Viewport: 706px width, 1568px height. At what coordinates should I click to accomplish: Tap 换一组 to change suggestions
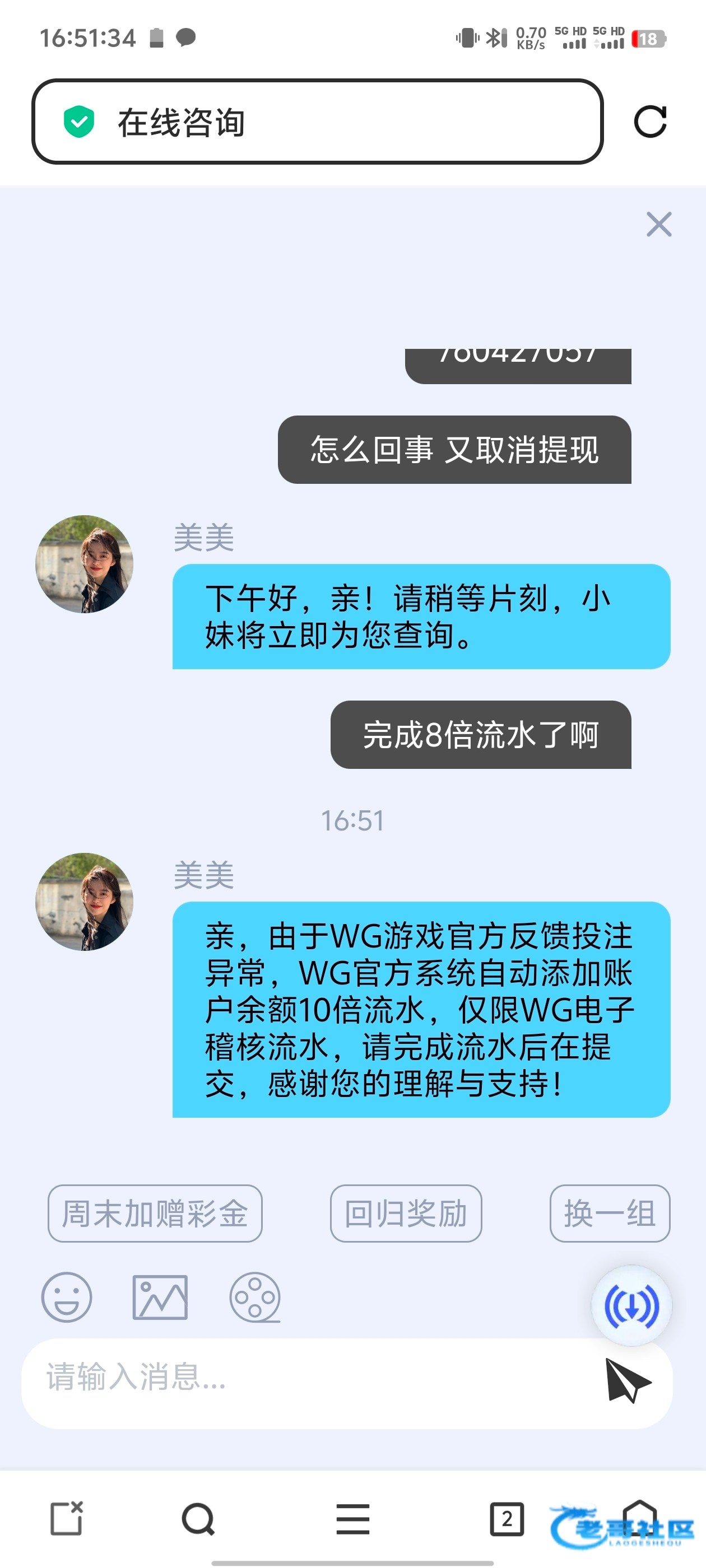[x=609, y=1213]
